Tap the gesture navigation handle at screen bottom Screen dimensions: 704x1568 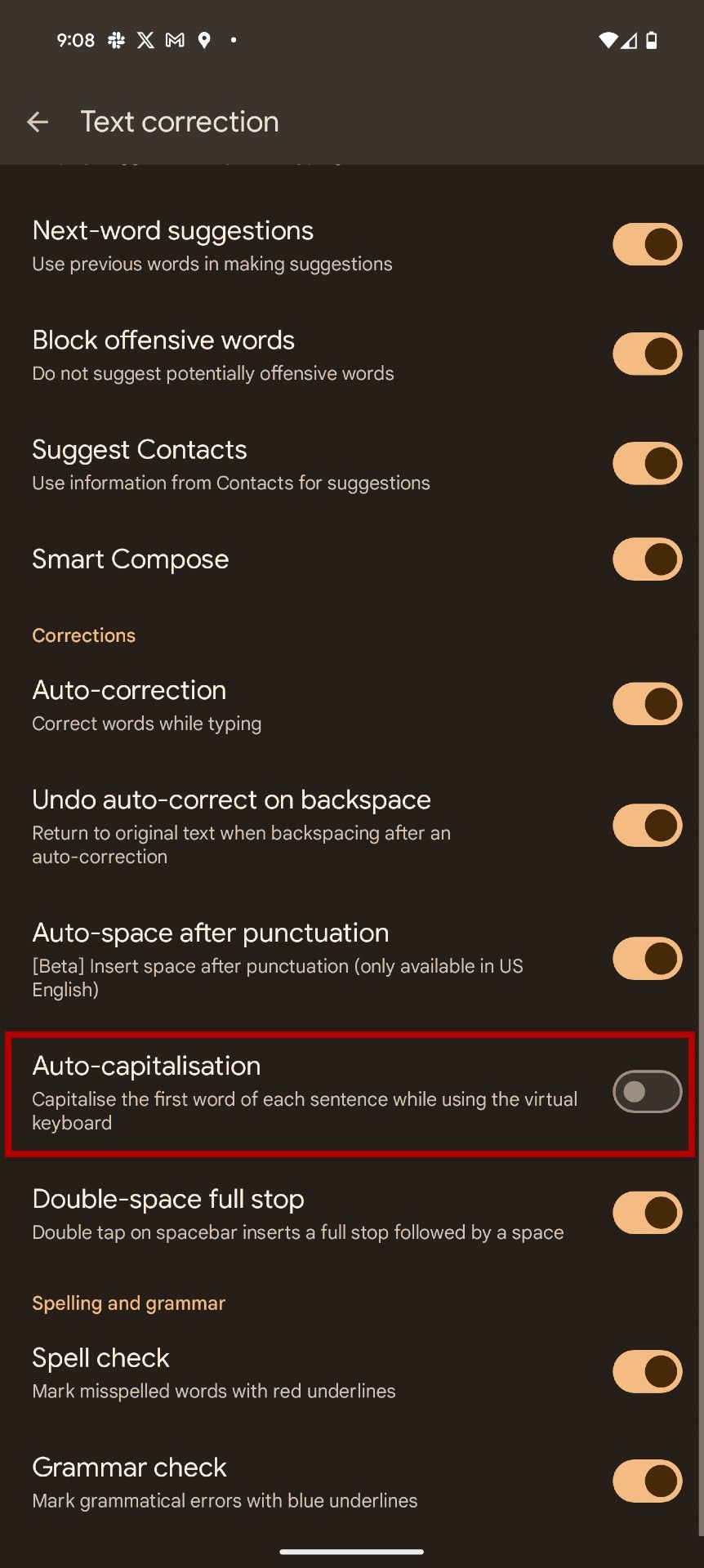point(352,1550)
